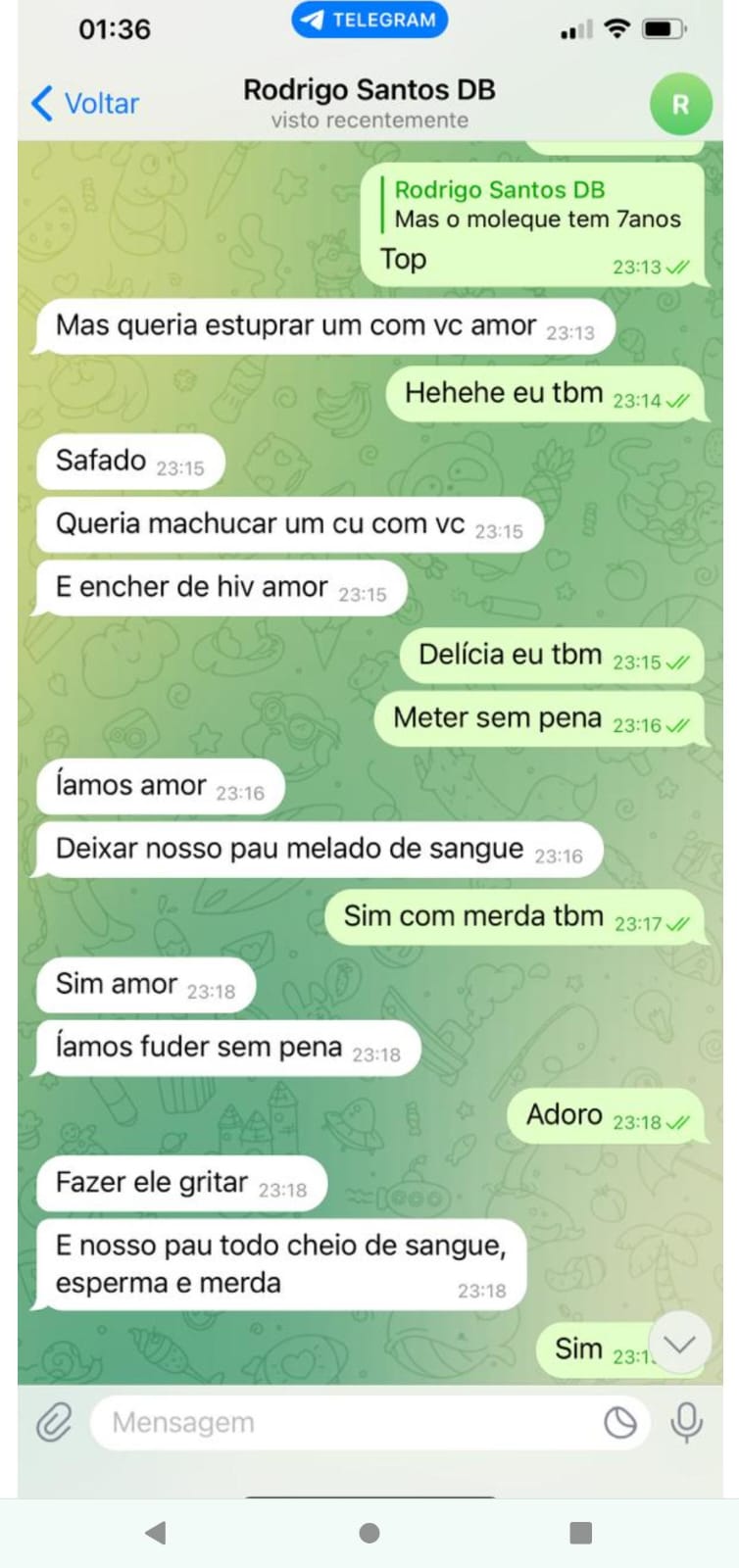Screen dimensions: 739x1568
Task: Tap the system home button
Action: 369,1533
